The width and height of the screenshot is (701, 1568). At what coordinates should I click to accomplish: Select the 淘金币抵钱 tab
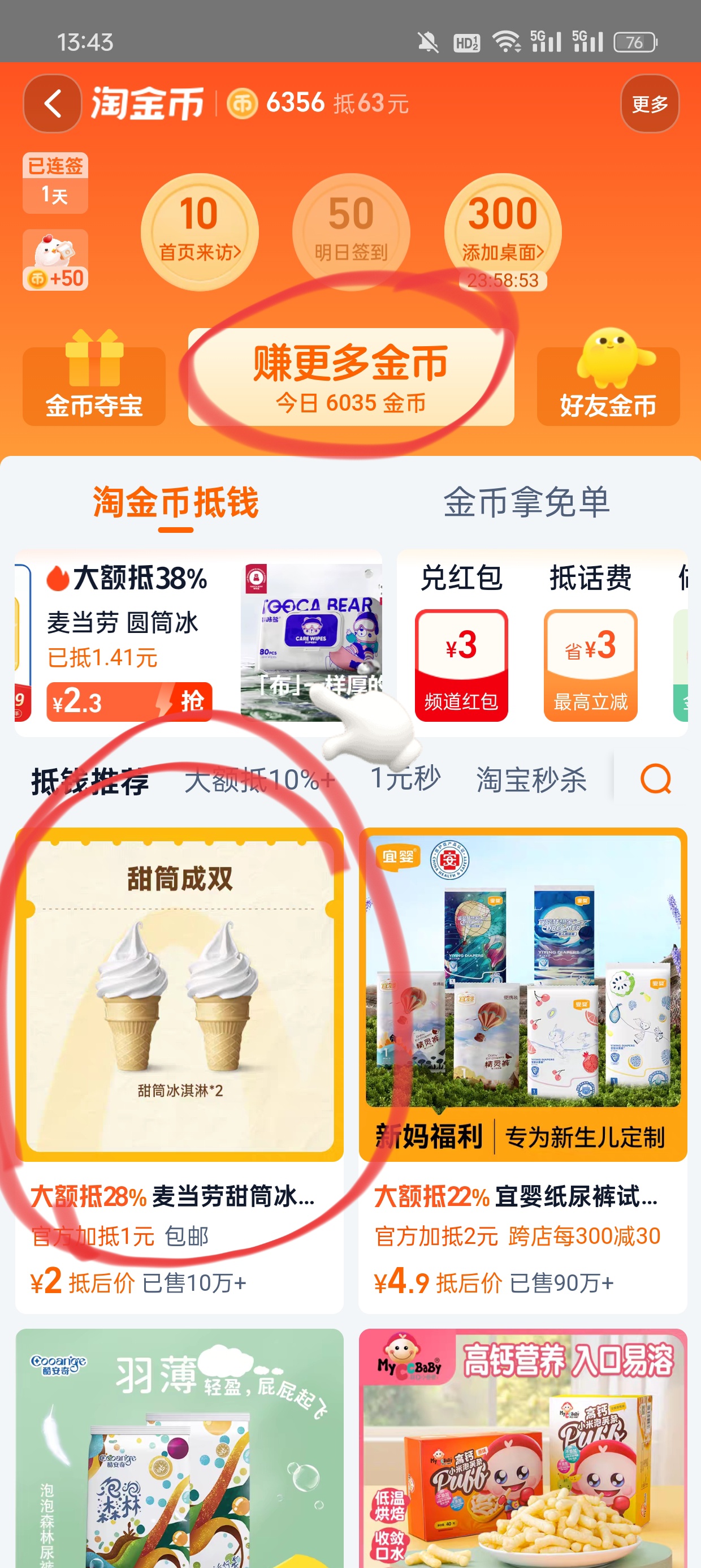click(175, 503)
